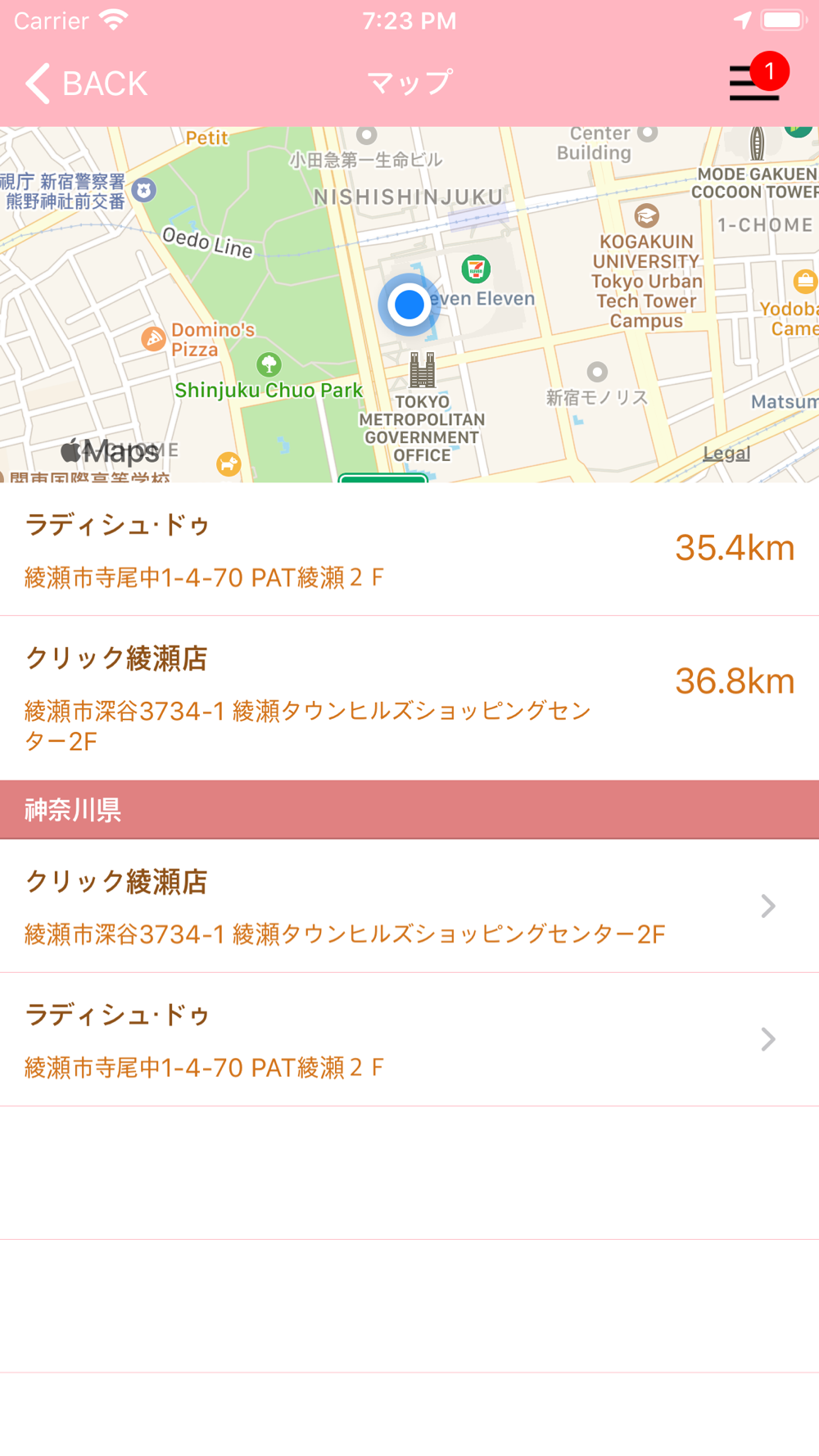The height and width of the screenshot is (1456, 819).
Task: Select Shinjuku Chuo Park marker
Action: click(269, 364)
